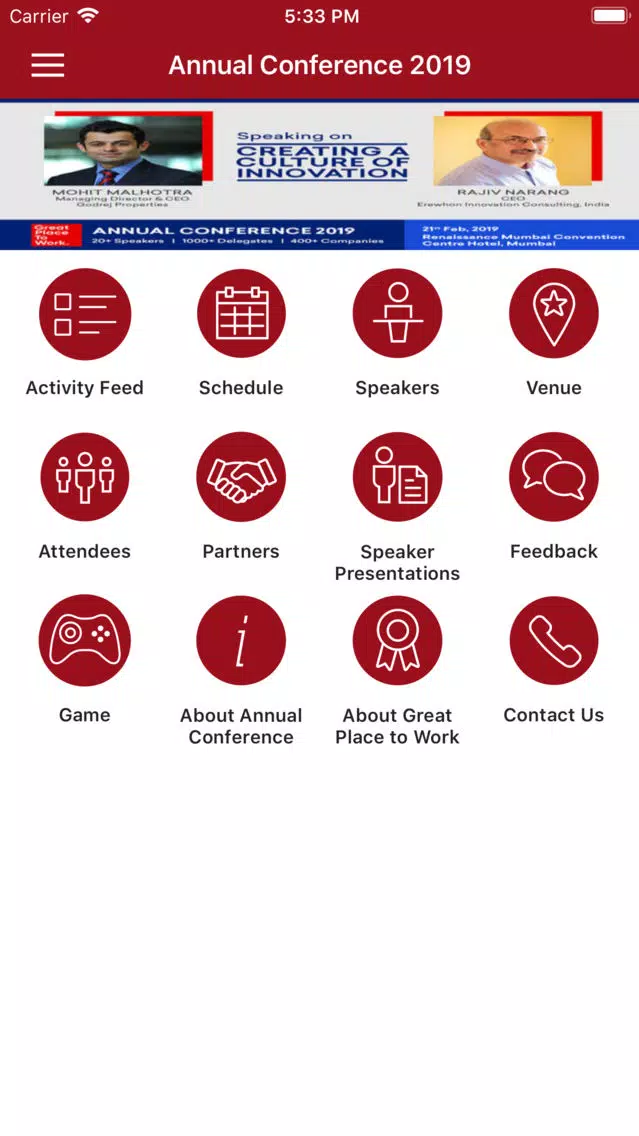
Task: Open the hamburger drawer menu
Action: [48, 65]
